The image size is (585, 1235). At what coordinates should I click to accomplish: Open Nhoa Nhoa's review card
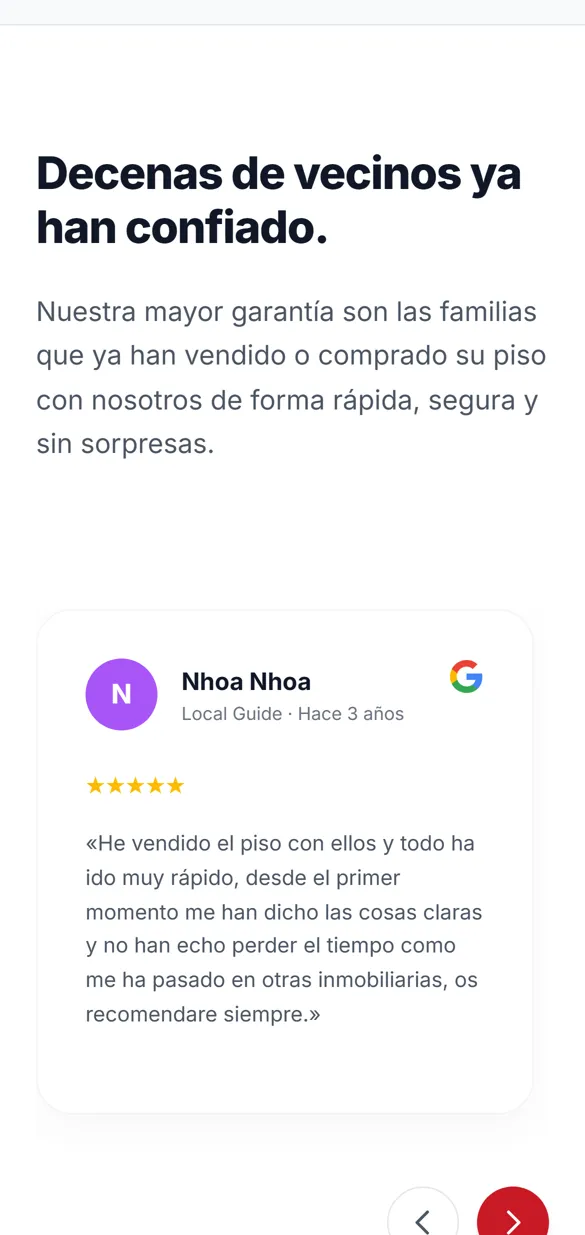pos(285,861)
